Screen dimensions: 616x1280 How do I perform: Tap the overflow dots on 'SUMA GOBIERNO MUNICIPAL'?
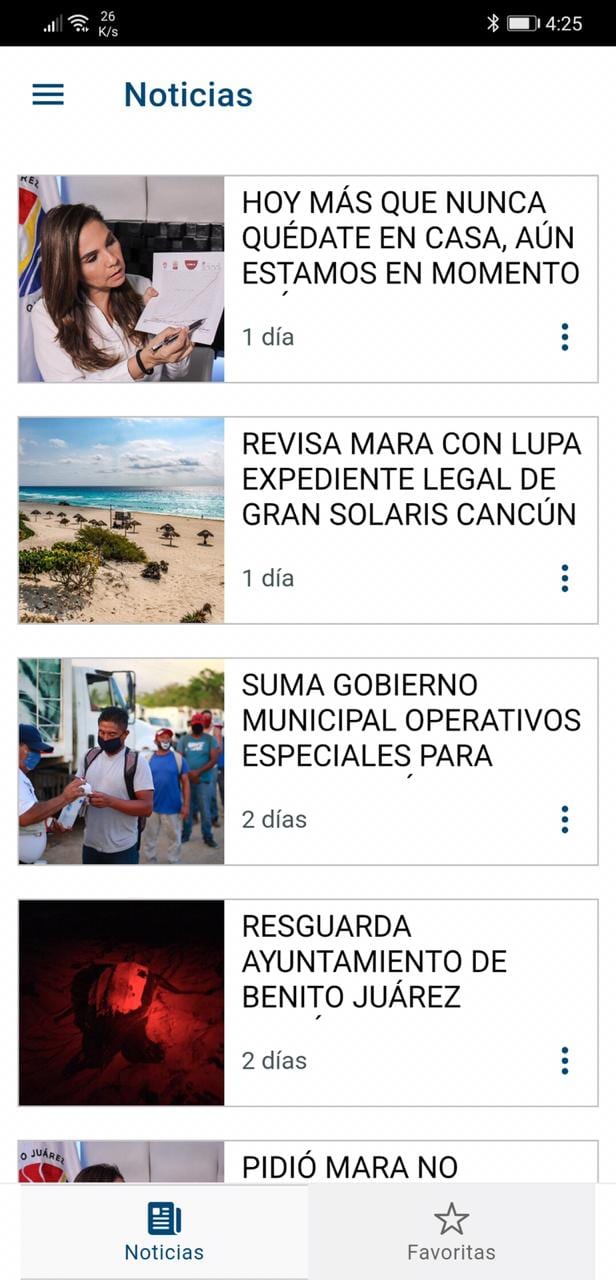(565, 819)
